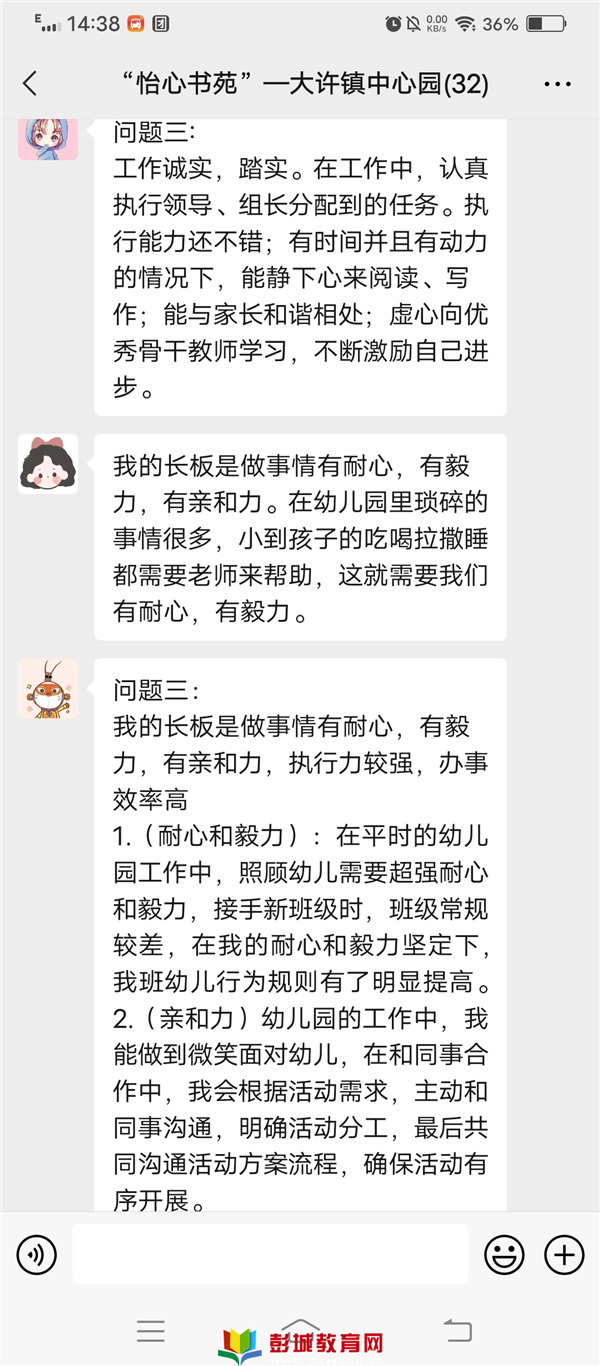
Task: Tap the system back button
Action: [457, 1331]
